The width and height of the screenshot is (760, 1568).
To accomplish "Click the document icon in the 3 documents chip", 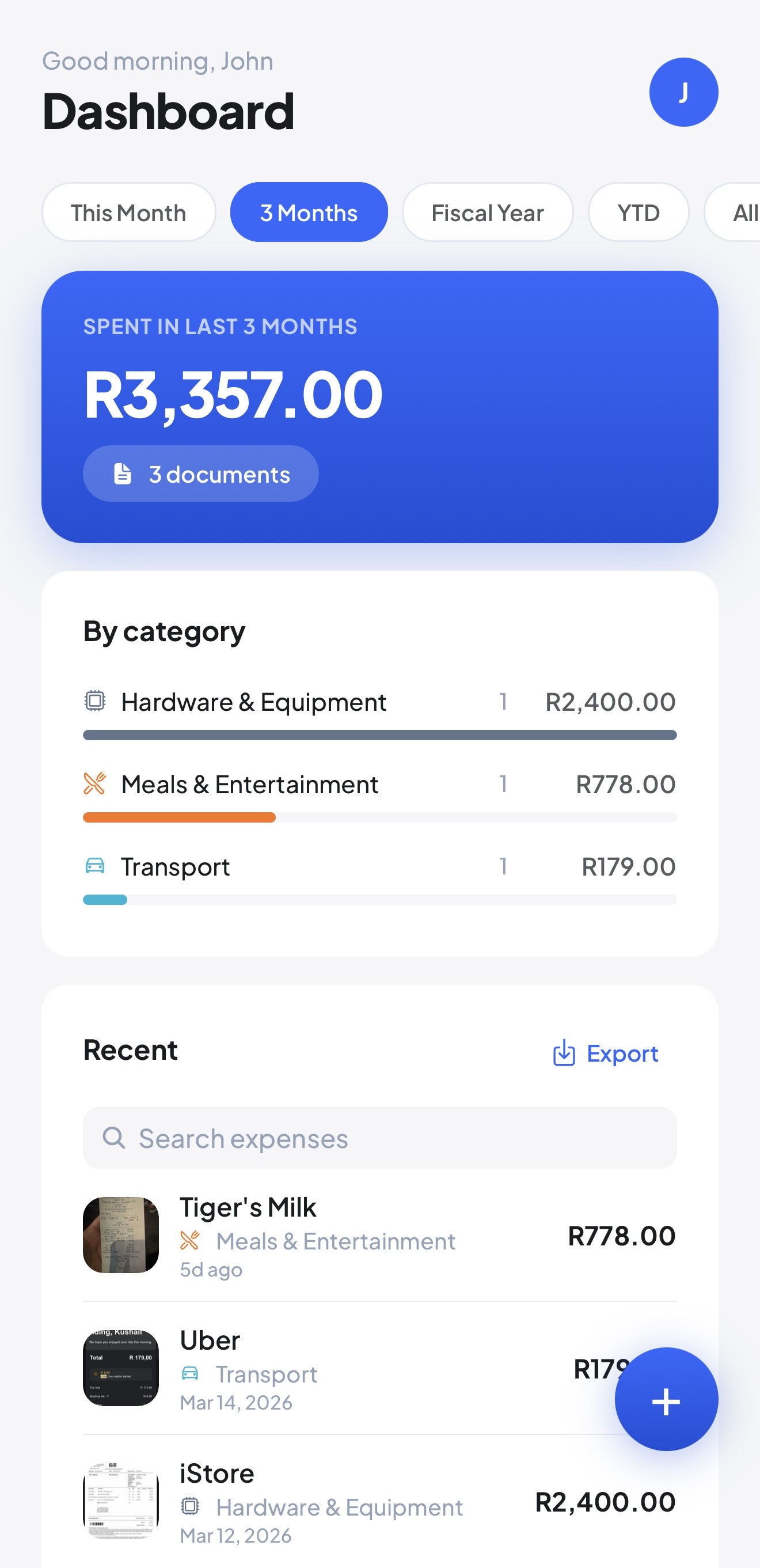I will click(122, 474).
